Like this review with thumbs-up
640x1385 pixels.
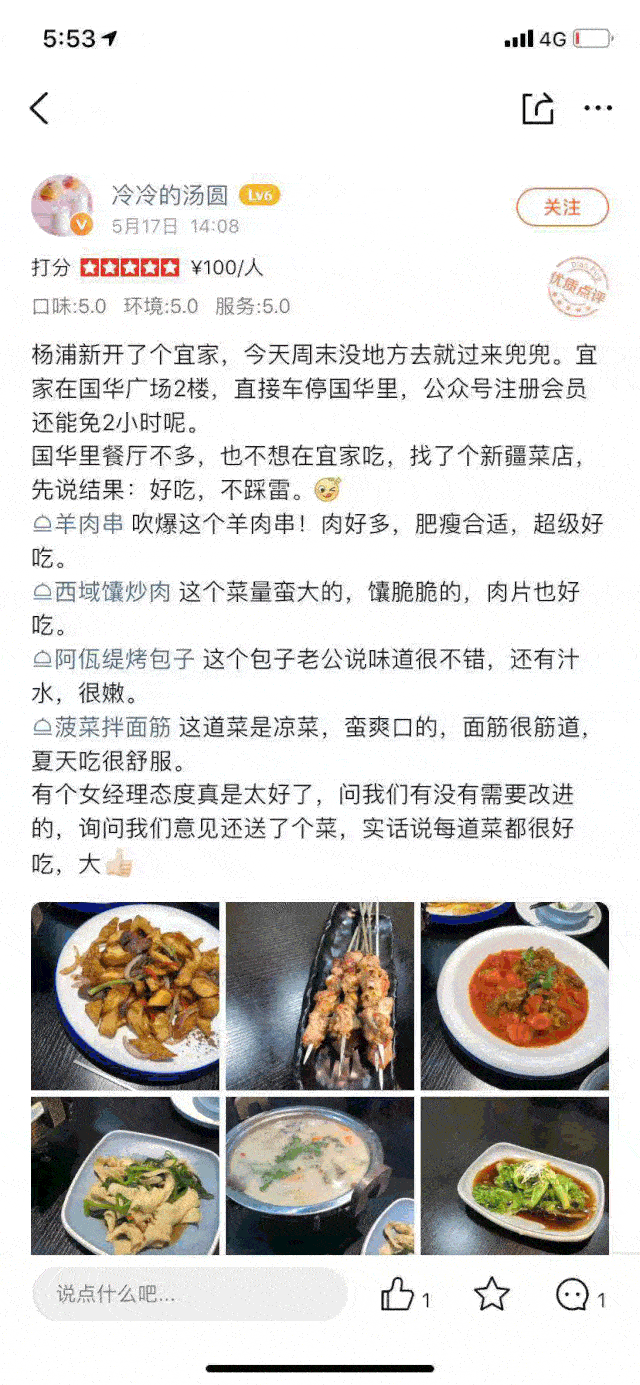pos(398,1296)
